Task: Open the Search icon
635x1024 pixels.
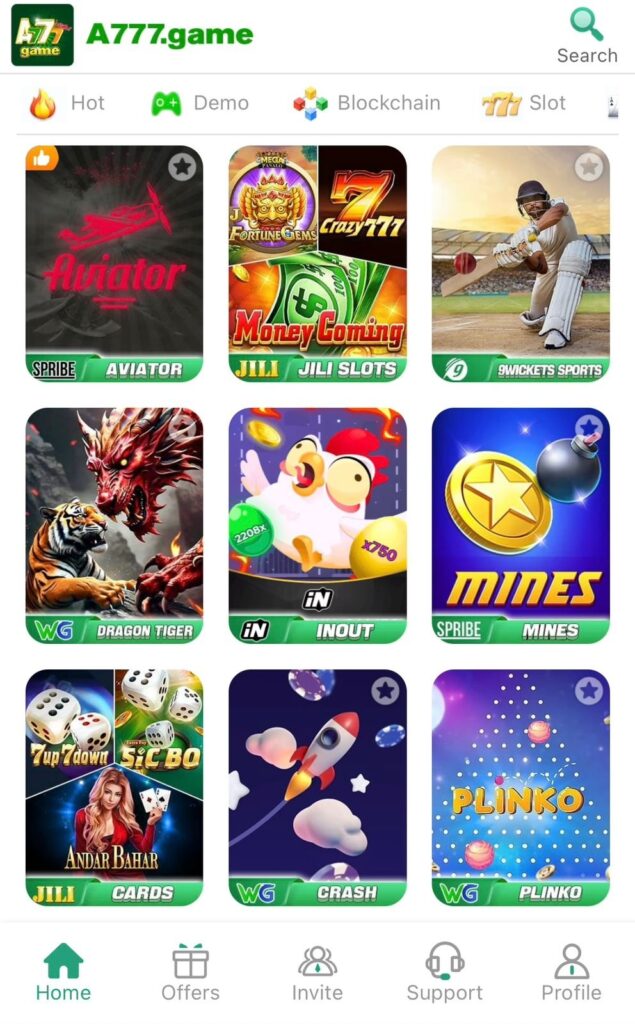Action: (587, 36)
